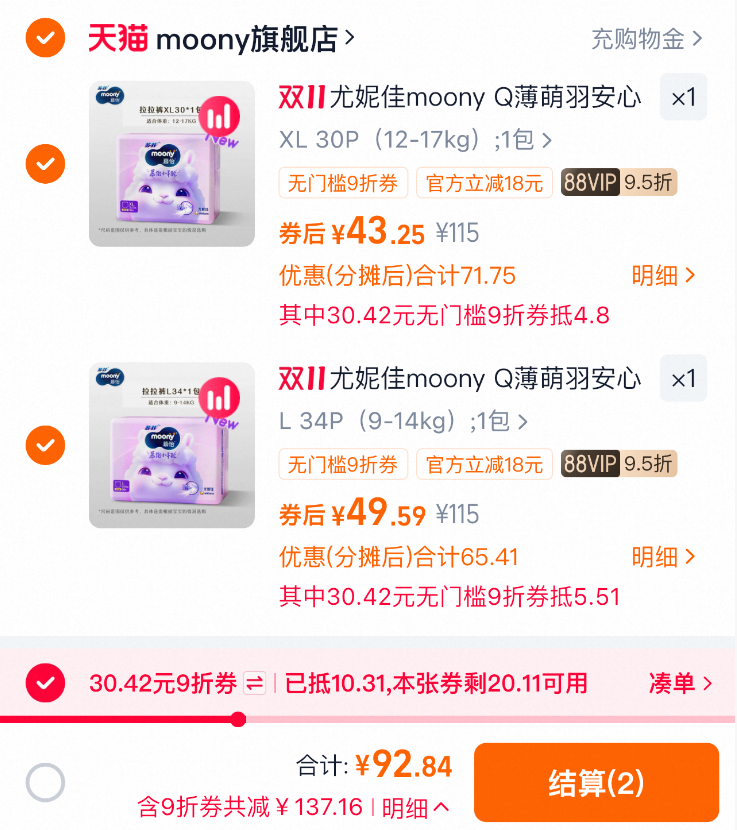
Task: Switch the 9折券 coupon with swap icon
Action: [254, 684]
